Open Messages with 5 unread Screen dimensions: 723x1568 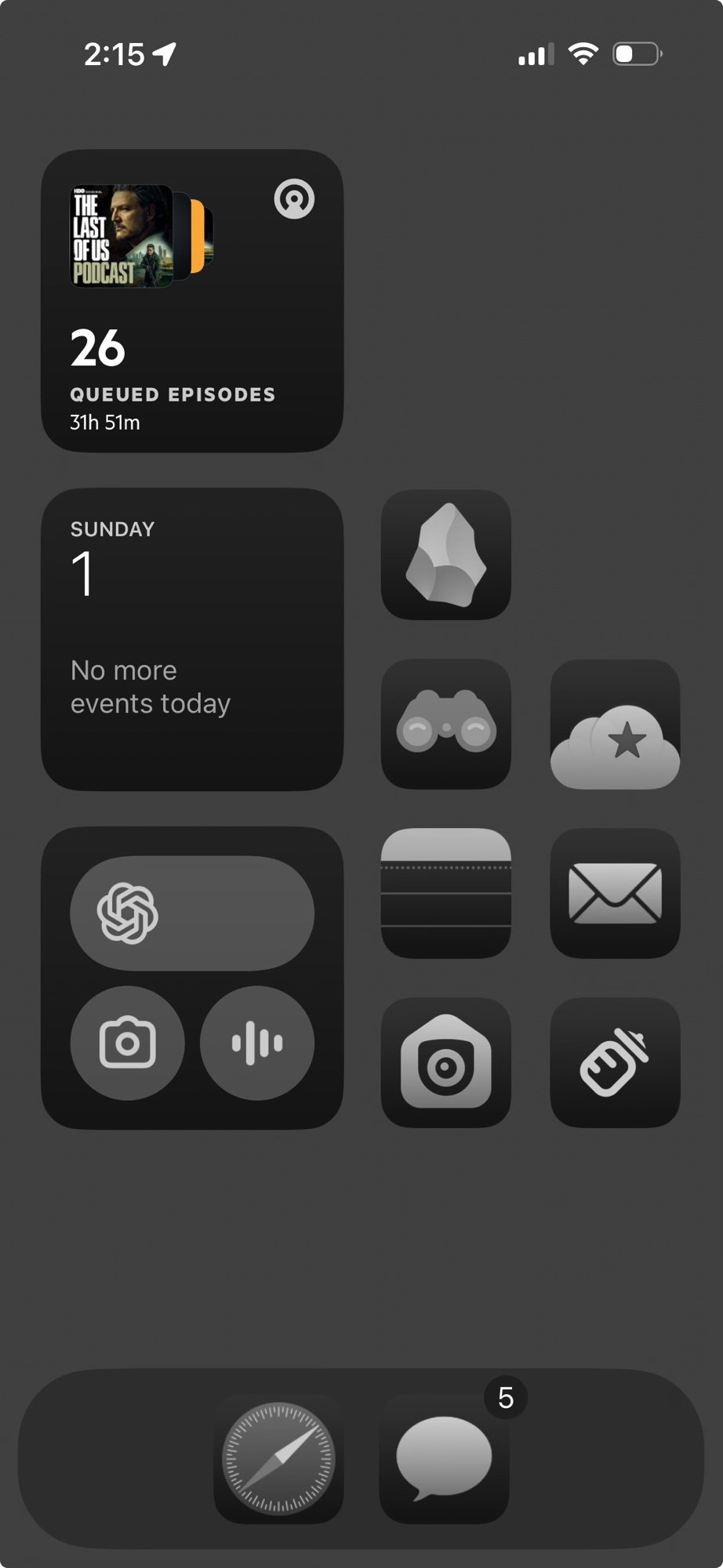point(444,1459)
